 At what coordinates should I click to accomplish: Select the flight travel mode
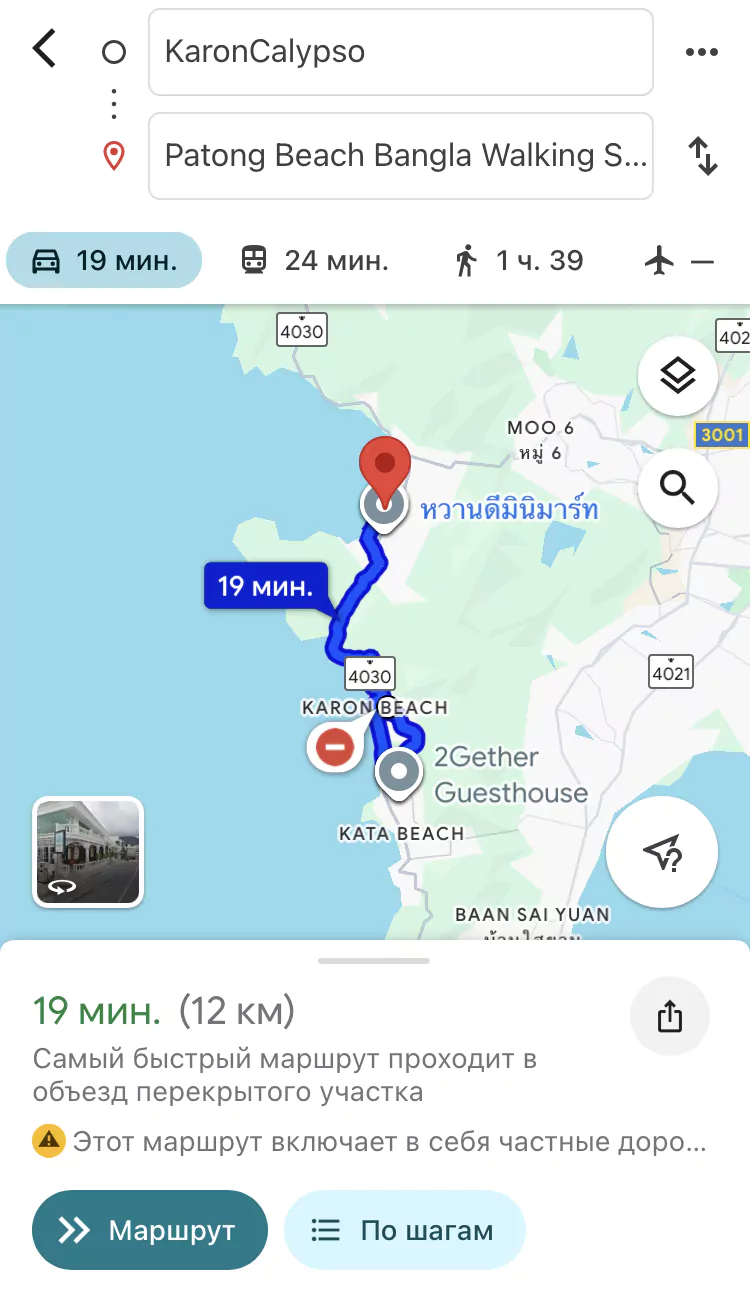point(680,261)
